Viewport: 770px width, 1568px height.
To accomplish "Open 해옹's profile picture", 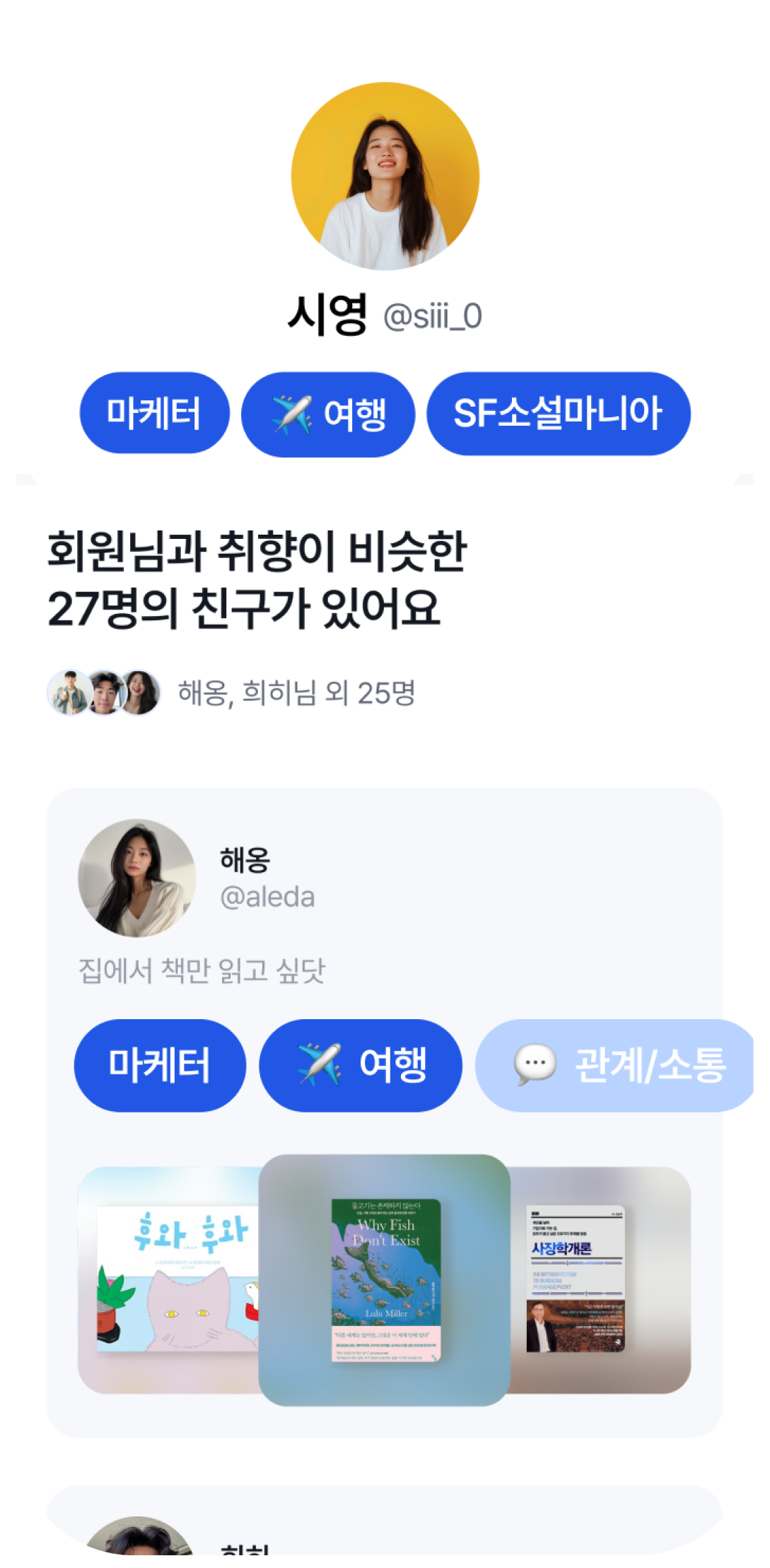I will coord(137,878).
